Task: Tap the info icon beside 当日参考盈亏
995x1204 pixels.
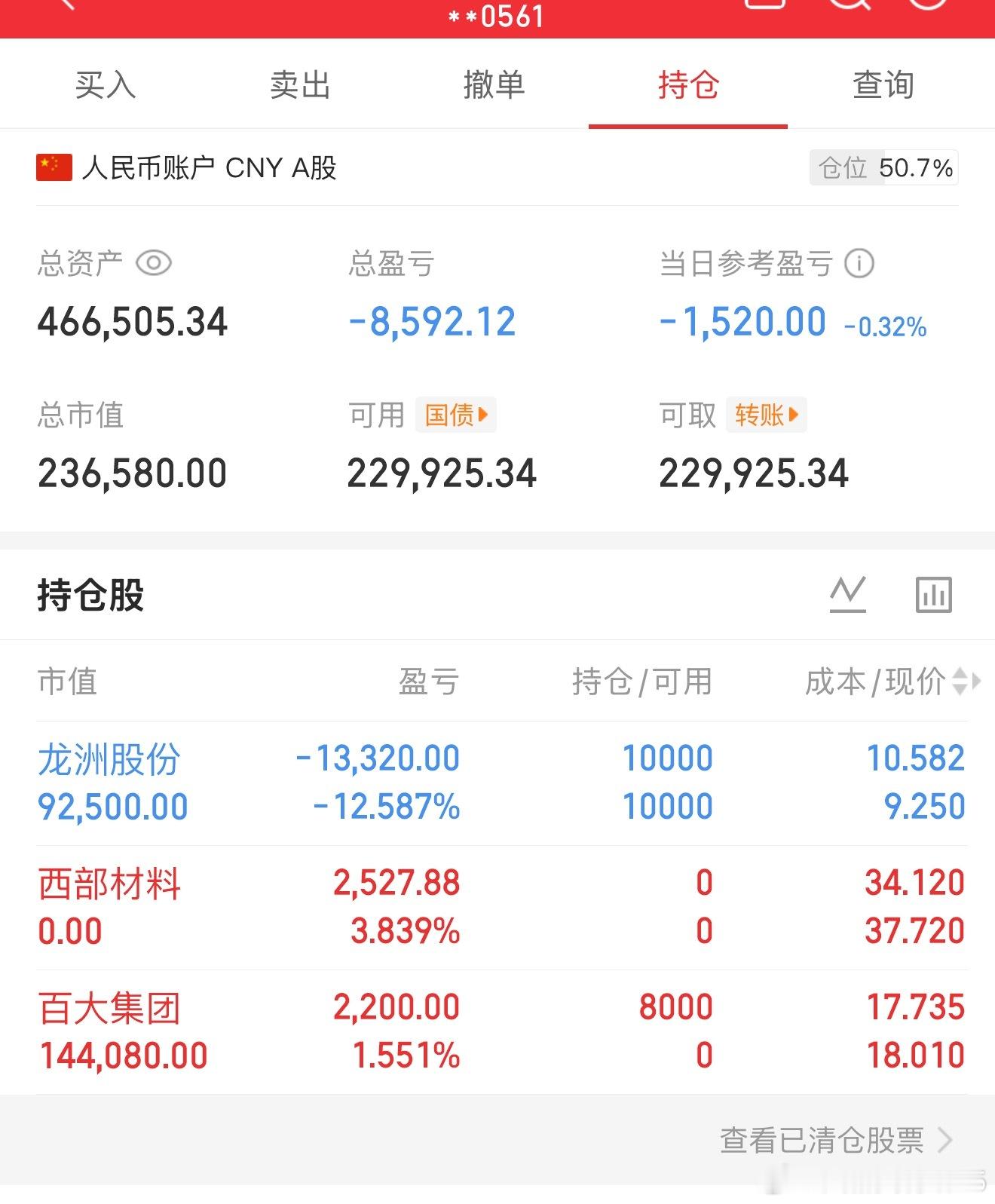Action: (860, 263)
